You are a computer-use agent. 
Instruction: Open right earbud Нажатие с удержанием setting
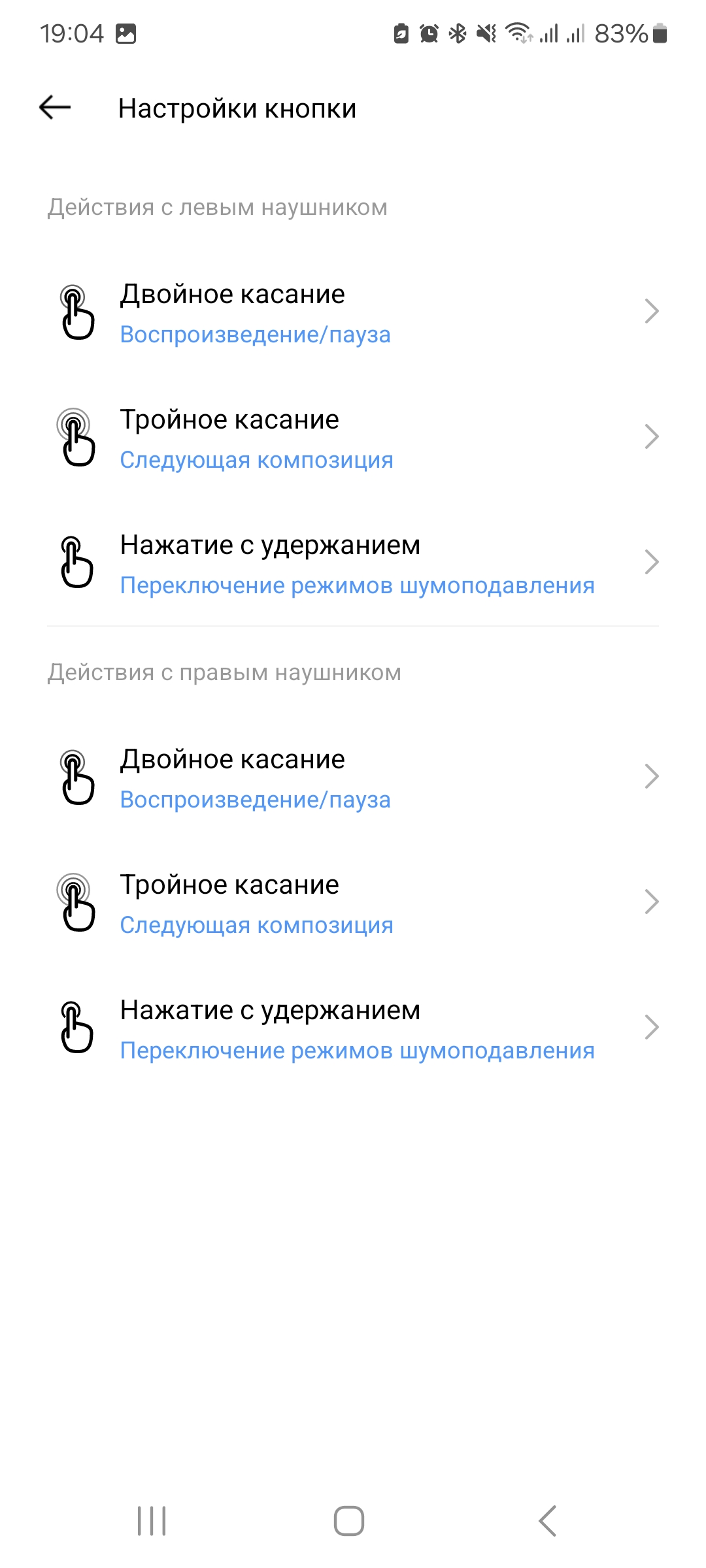353,1028
